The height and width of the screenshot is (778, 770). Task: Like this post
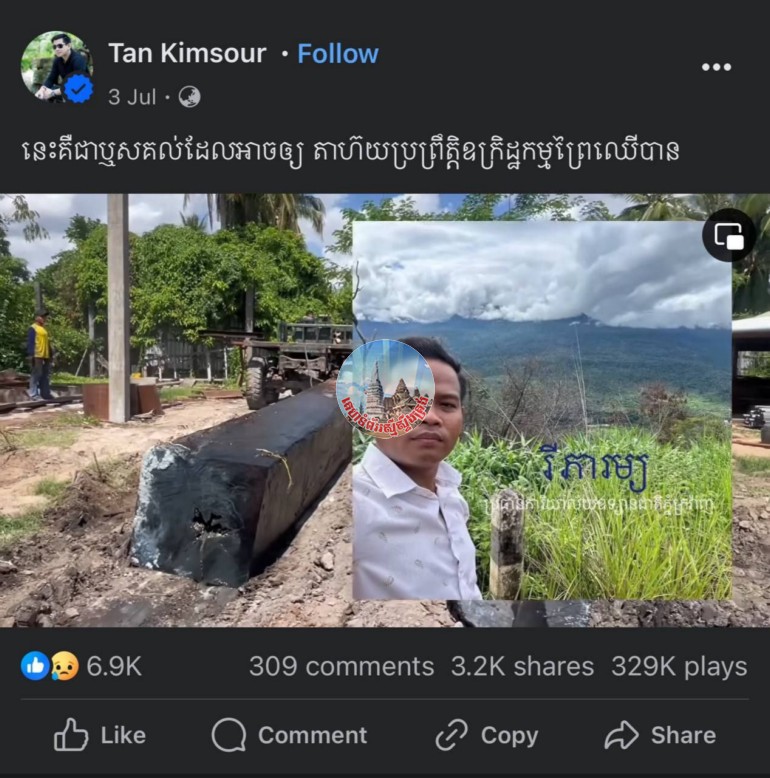pos(98,735)
